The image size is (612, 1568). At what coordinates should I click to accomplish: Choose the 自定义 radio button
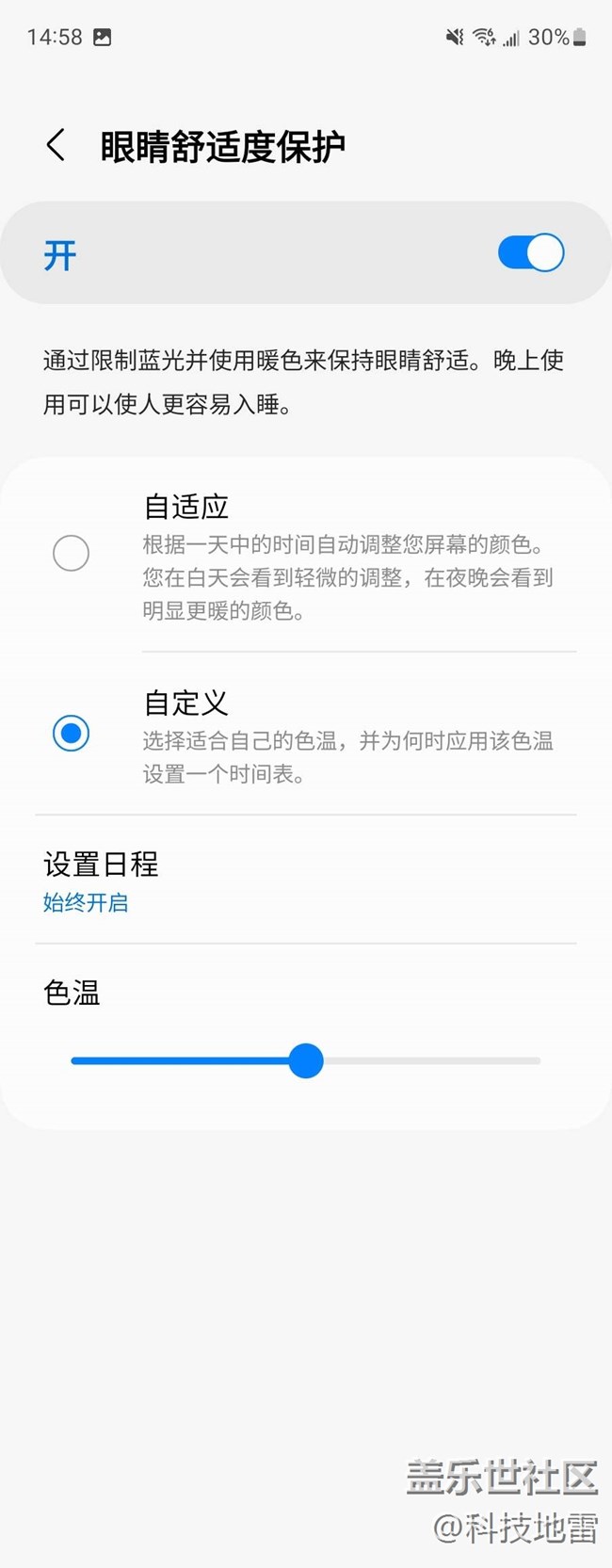[72, 734]
